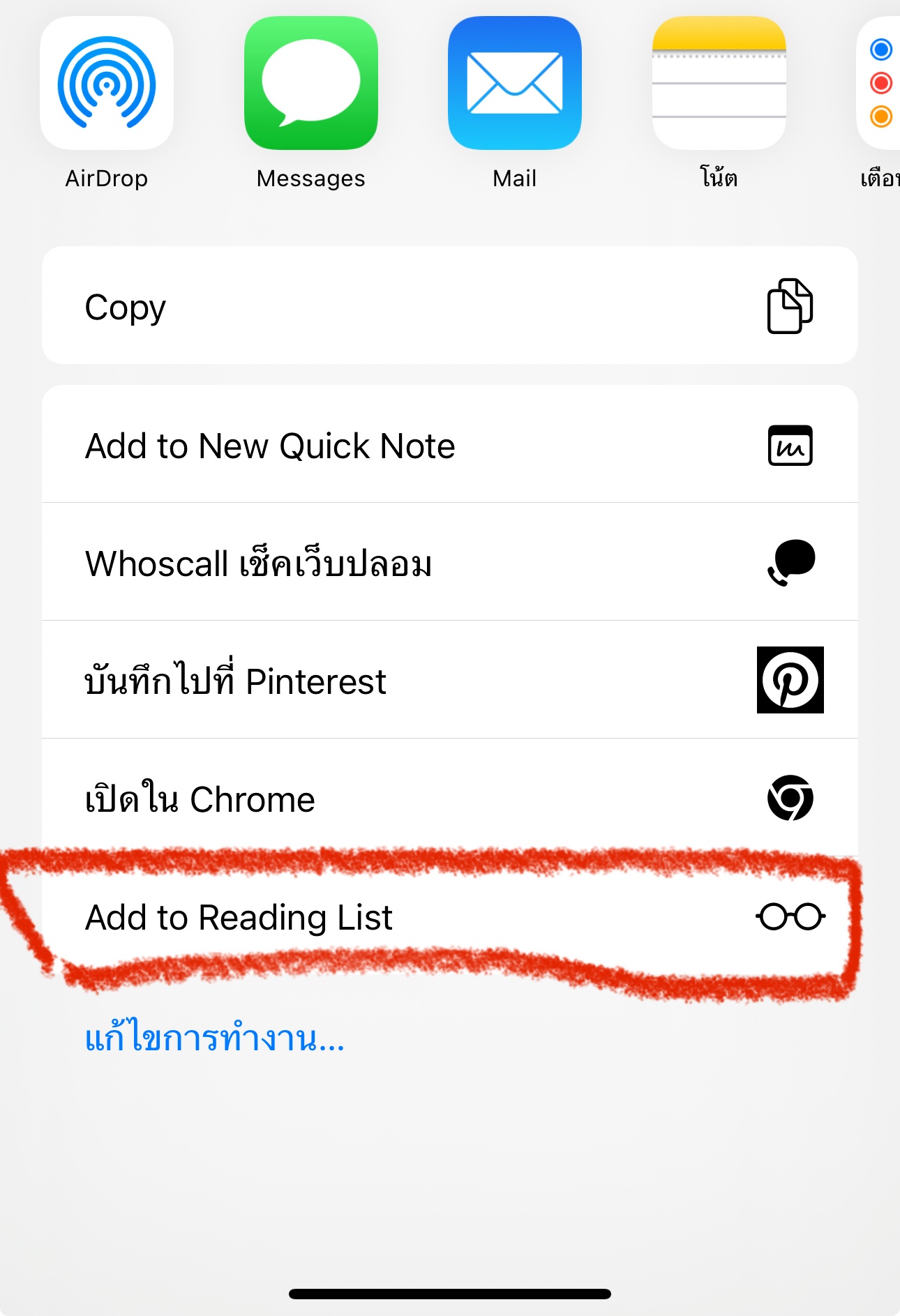Share via AirDrop
Screen dimensions: 900x1316
[x=106, y=84]
